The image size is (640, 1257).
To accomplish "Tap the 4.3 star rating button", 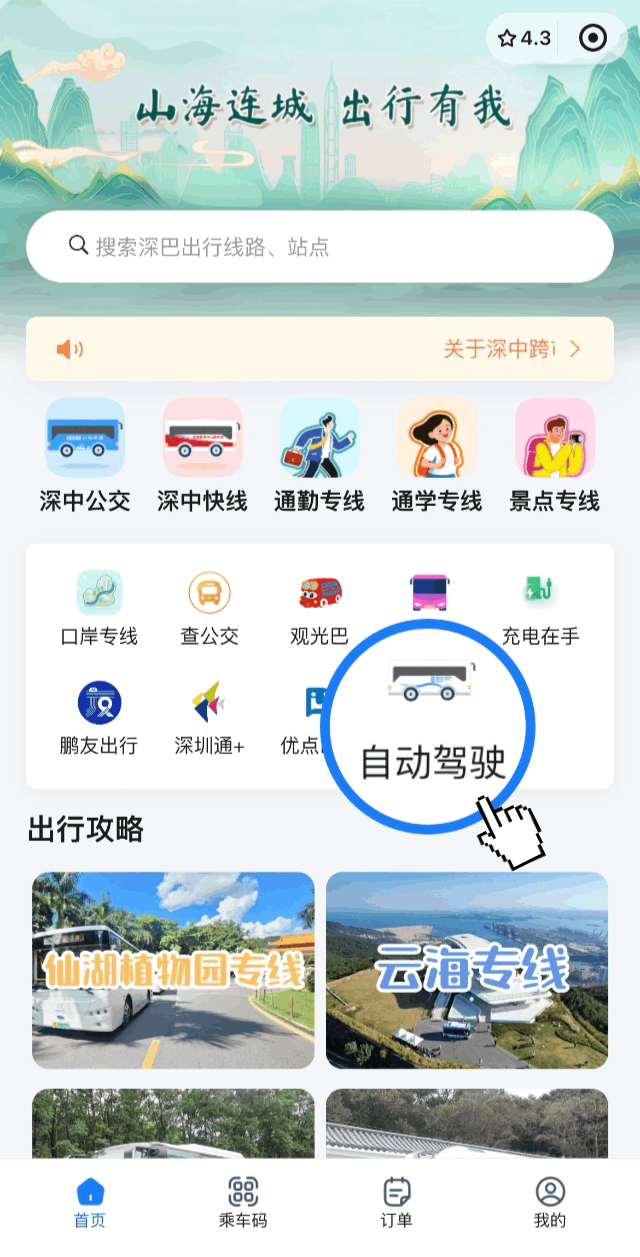I will tap(525, 39).
